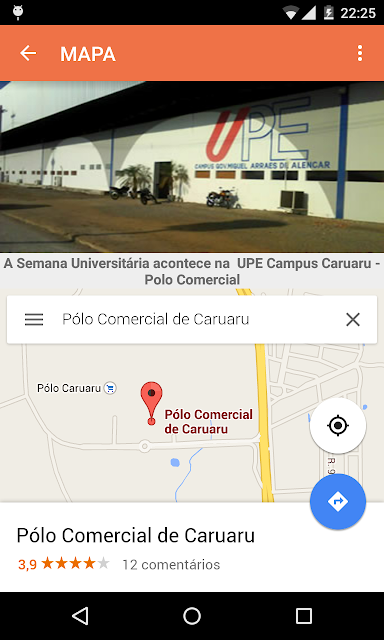Open the three-dot overflow menu
The width and height of the screenshot is (384, 640).
pyautogui.click(x=360, y=53)
